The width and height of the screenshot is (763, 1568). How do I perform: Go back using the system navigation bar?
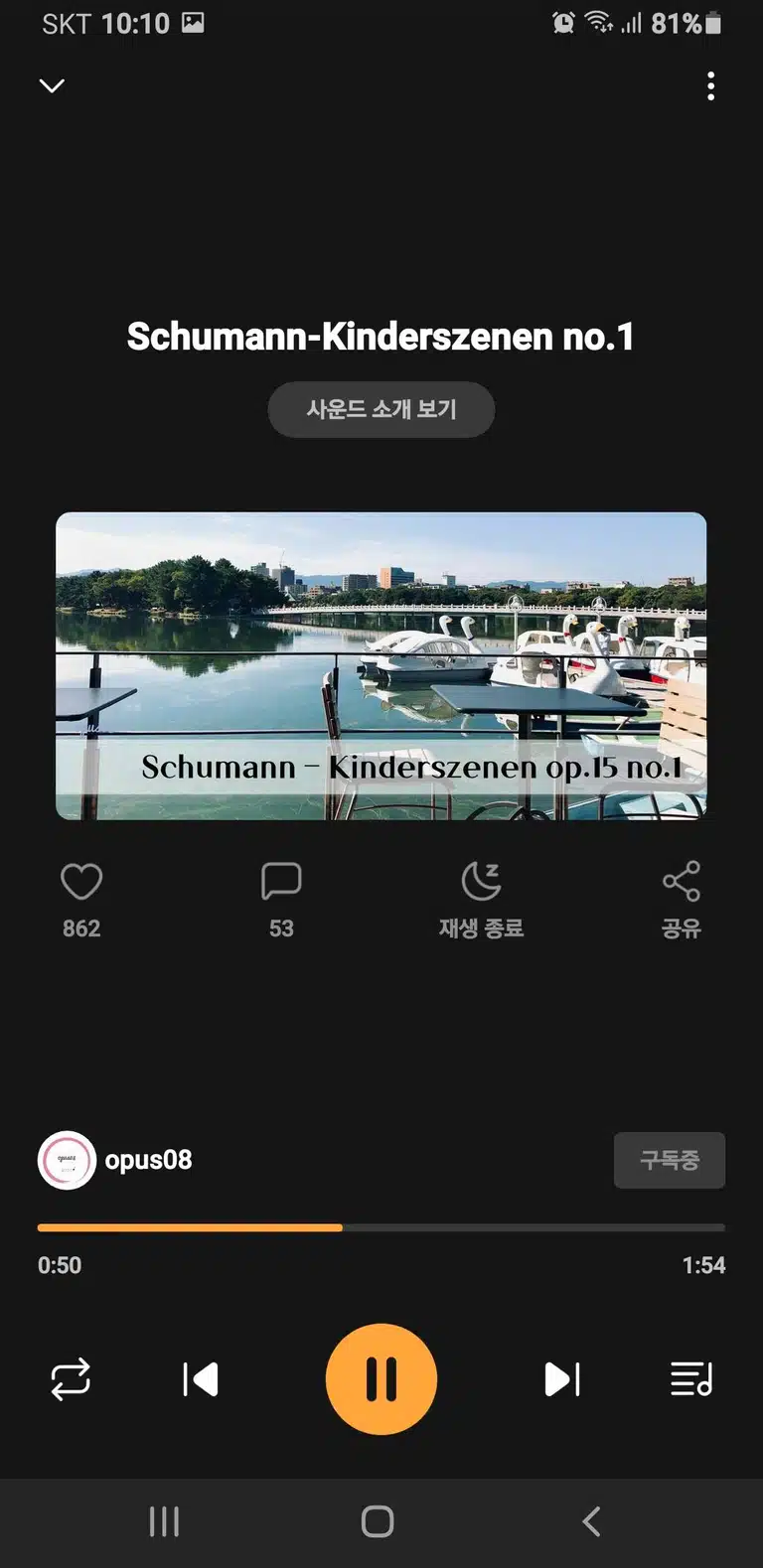[x=591, y=1521]
